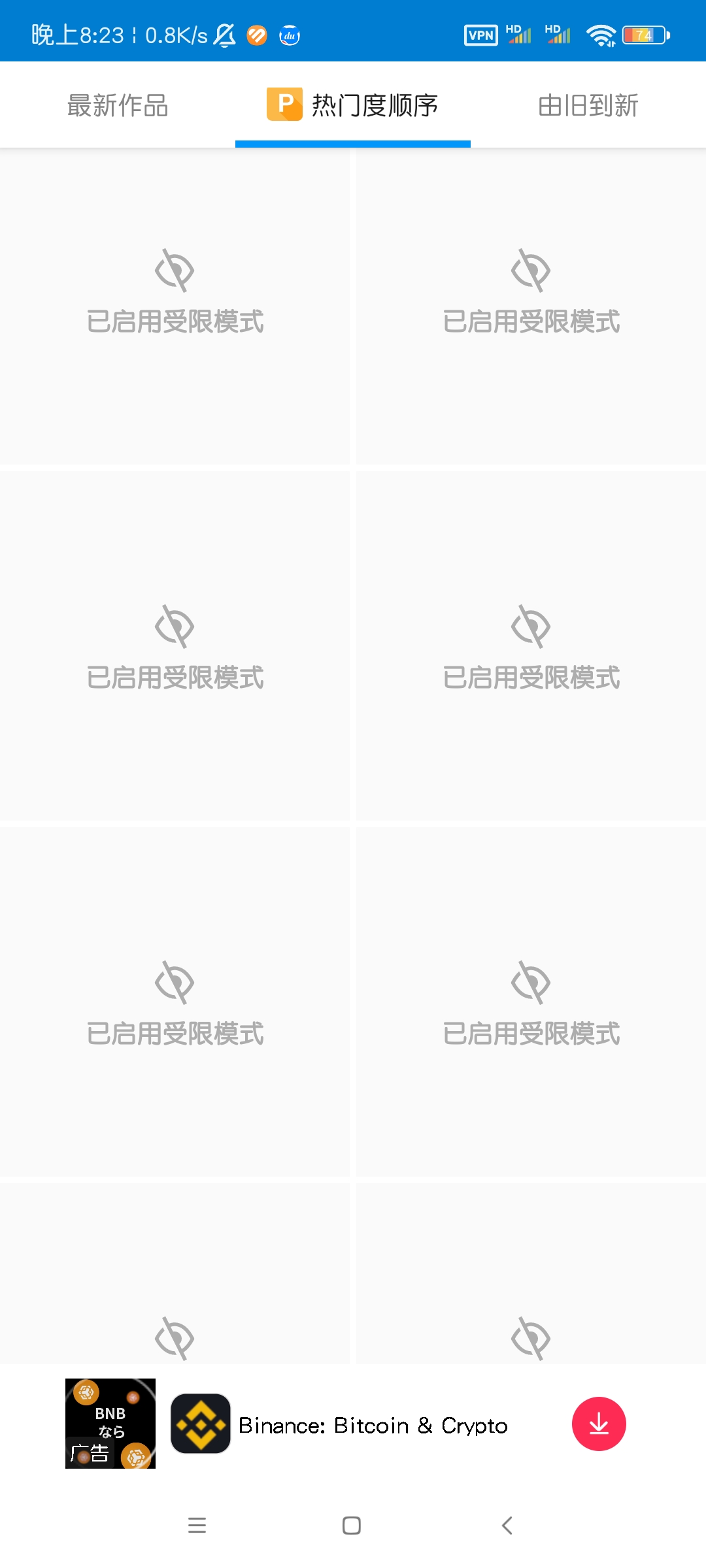The height and width of the screenshot is (1568, 706).
Task: Switch to the 最新作品 tab
Action: point(118,105)
